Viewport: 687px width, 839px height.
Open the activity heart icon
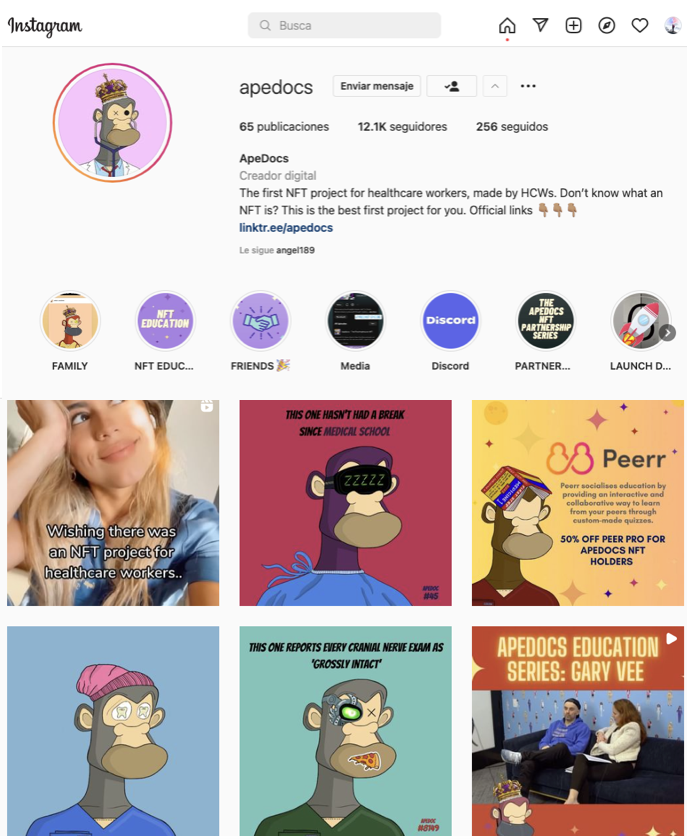pyautogui.click(x=640, y=25)
